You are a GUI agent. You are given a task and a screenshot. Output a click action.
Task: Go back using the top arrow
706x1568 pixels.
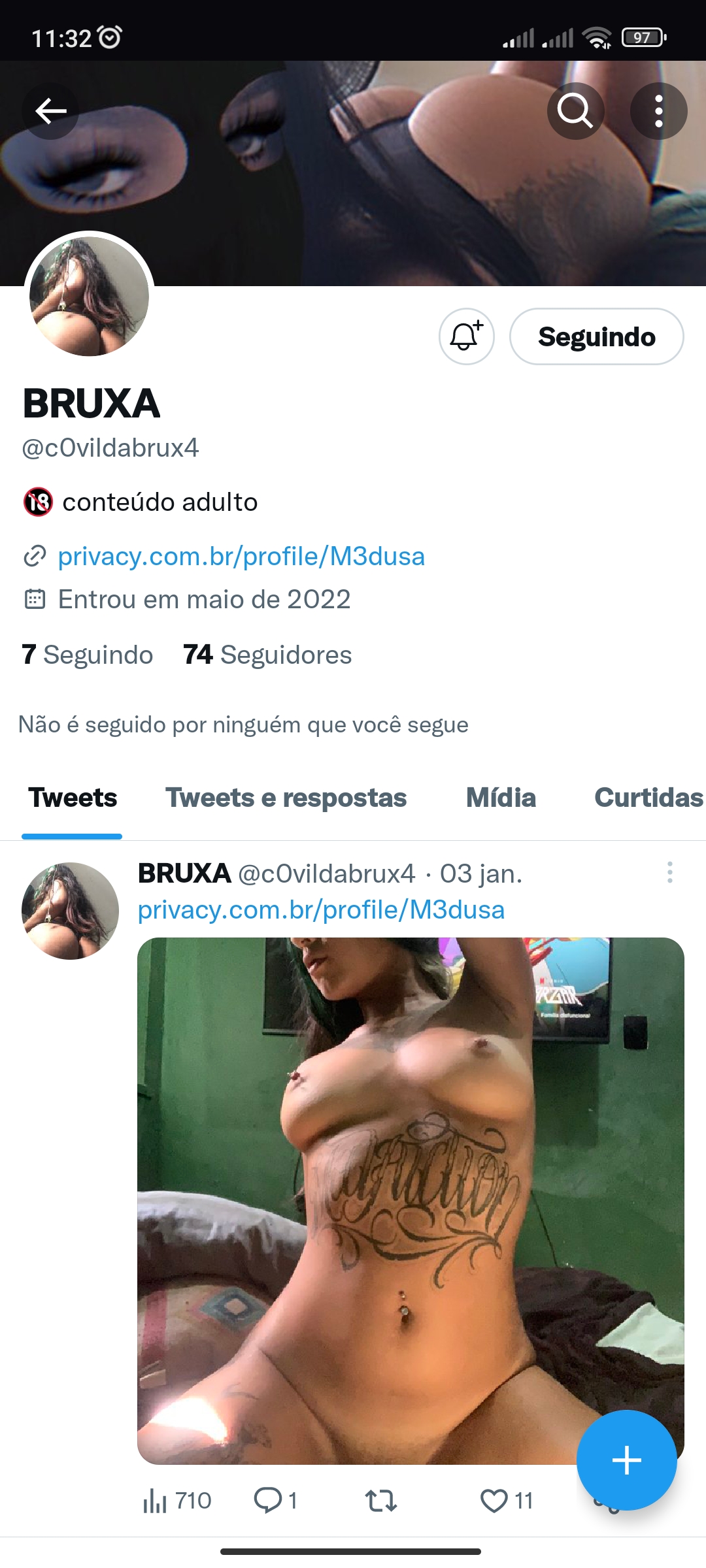click(51, 111)
